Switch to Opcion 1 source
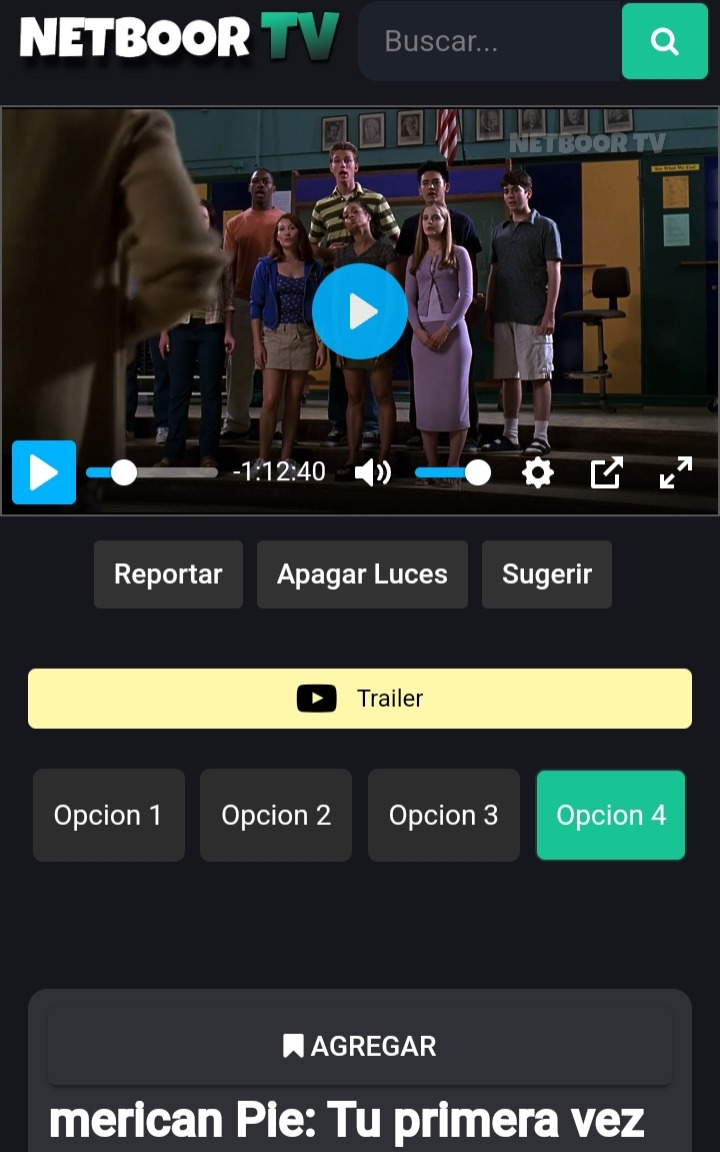Viewport: 720px width, 1152px height. (x=108, y=815)
